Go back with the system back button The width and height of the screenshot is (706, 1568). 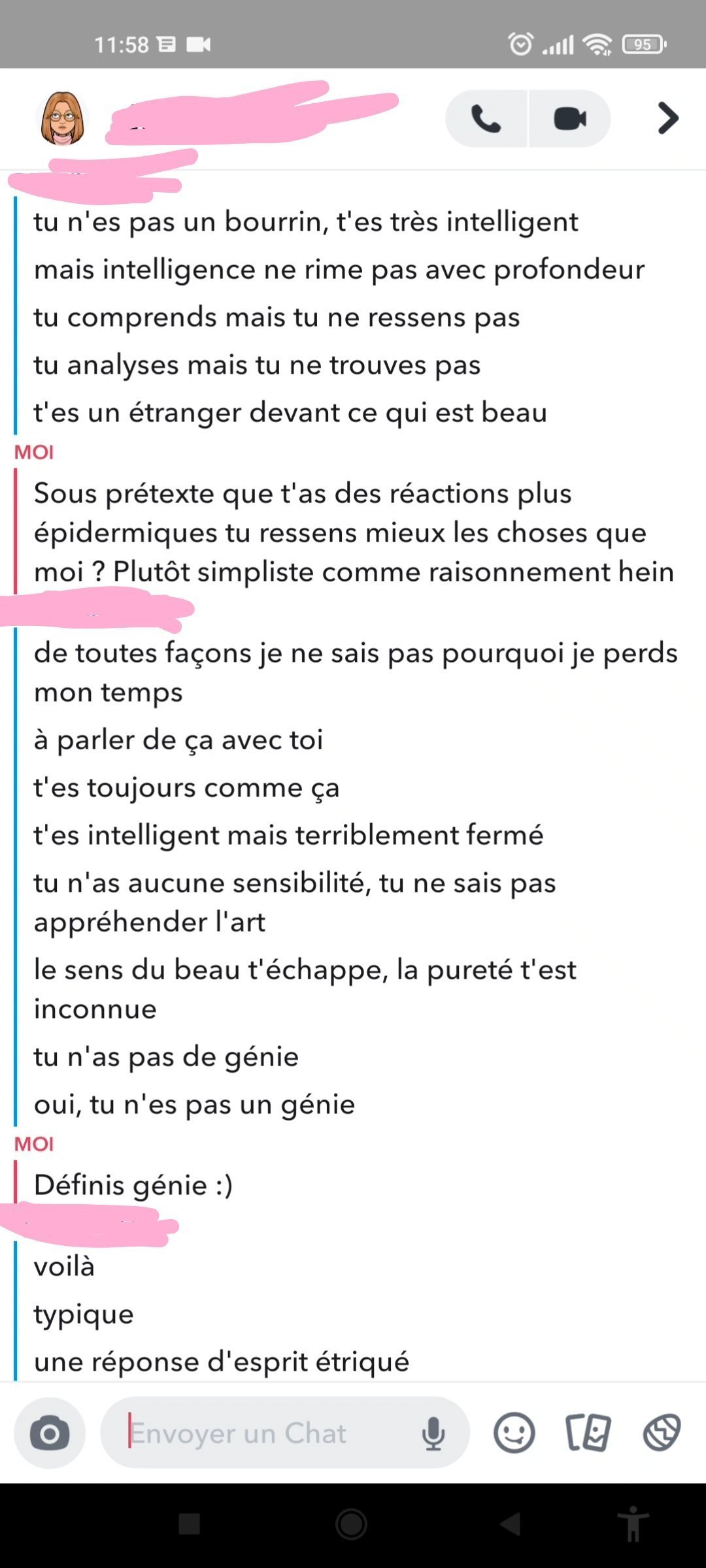[x=511, y=1524]
